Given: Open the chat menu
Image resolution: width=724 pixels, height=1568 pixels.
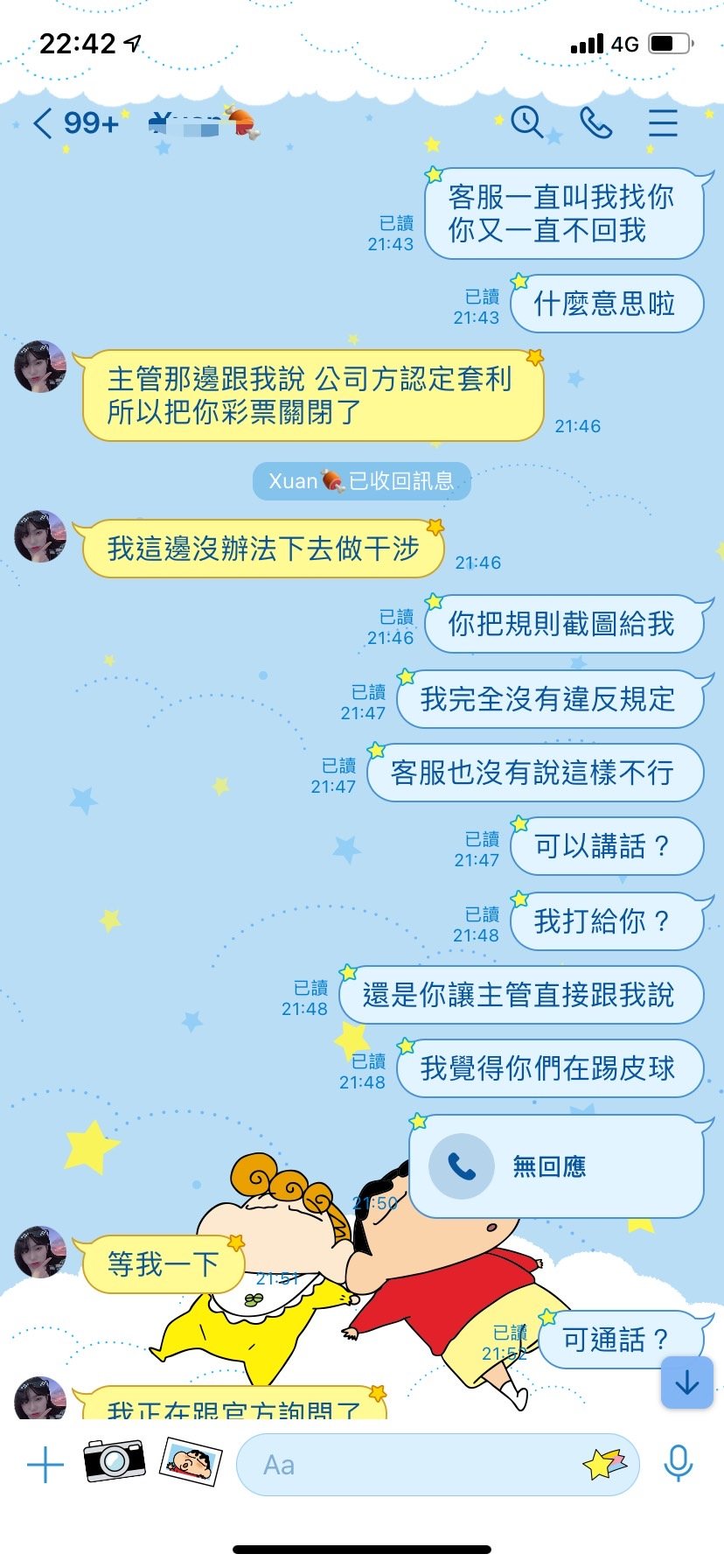Looking at the screenshot, I should pos(663,123).
